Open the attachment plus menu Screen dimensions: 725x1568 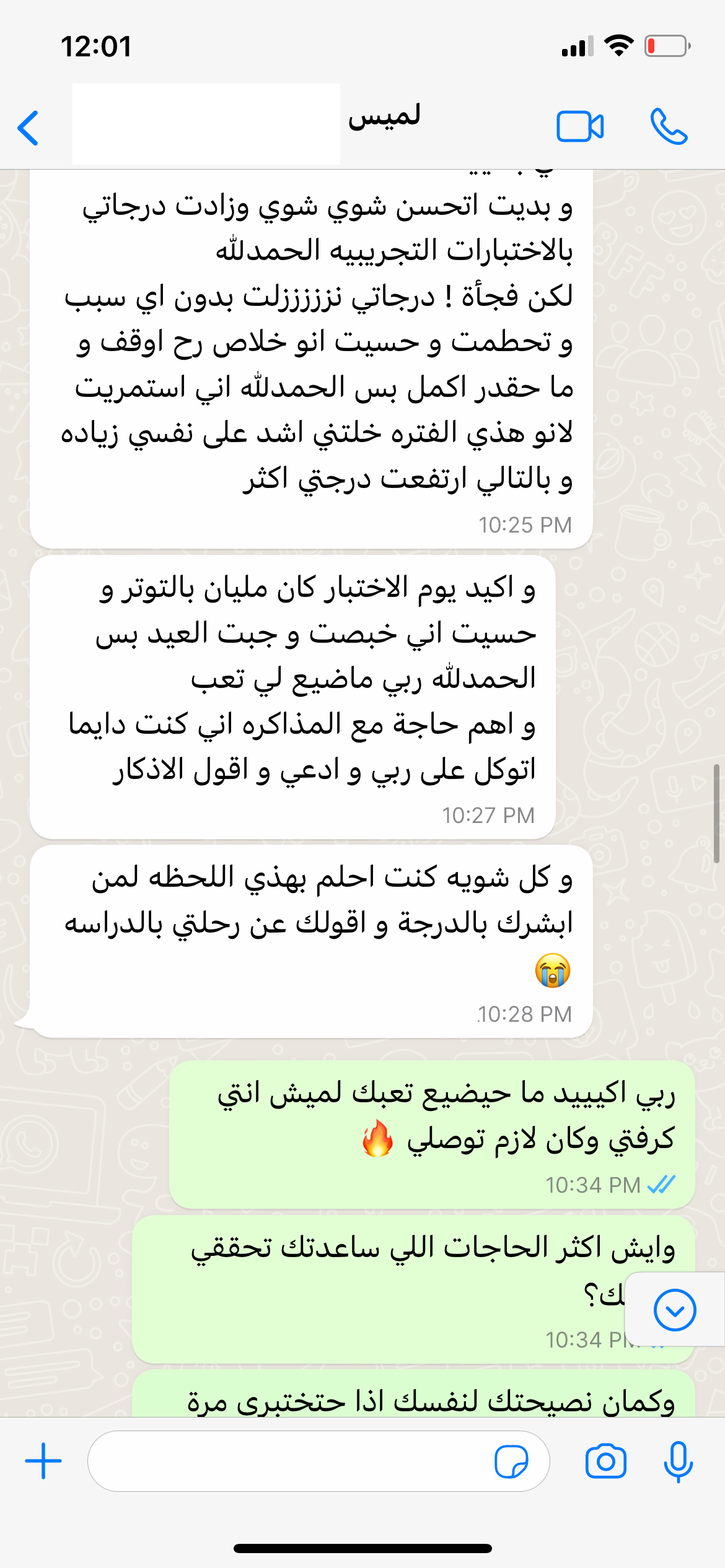(x=43, y=1461)
